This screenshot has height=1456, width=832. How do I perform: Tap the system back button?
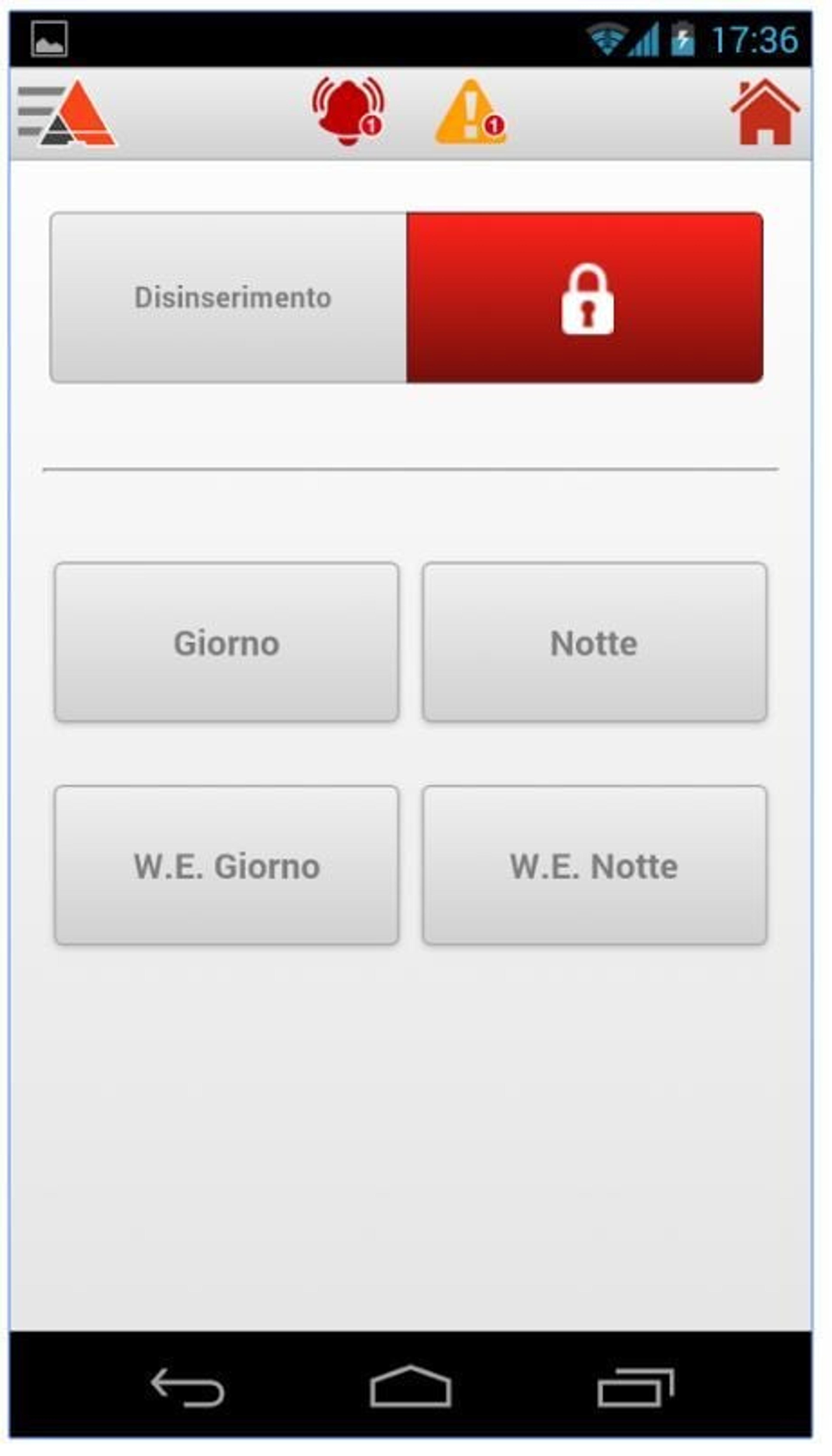(x=187, y=1387)
